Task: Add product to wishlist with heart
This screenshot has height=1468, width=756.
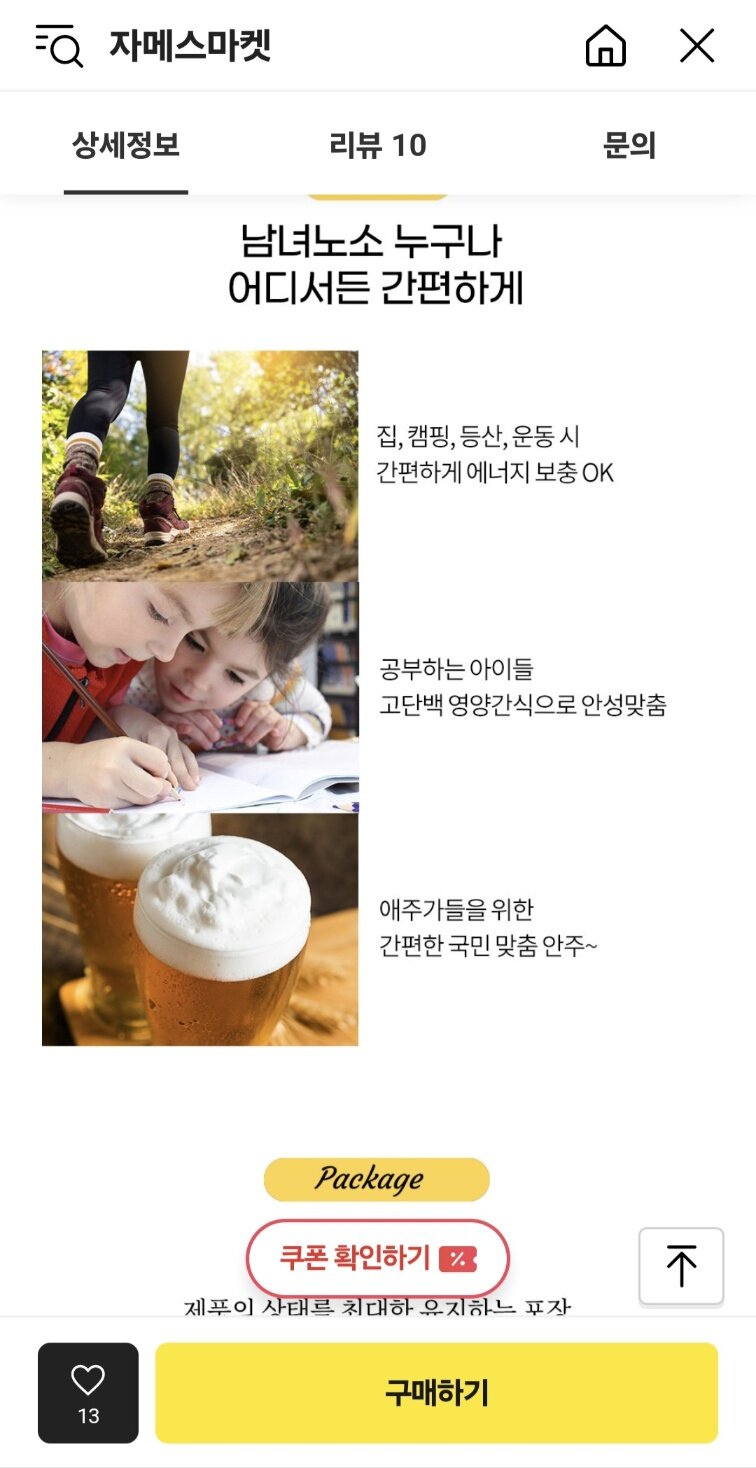Action: pos(88,1392)
